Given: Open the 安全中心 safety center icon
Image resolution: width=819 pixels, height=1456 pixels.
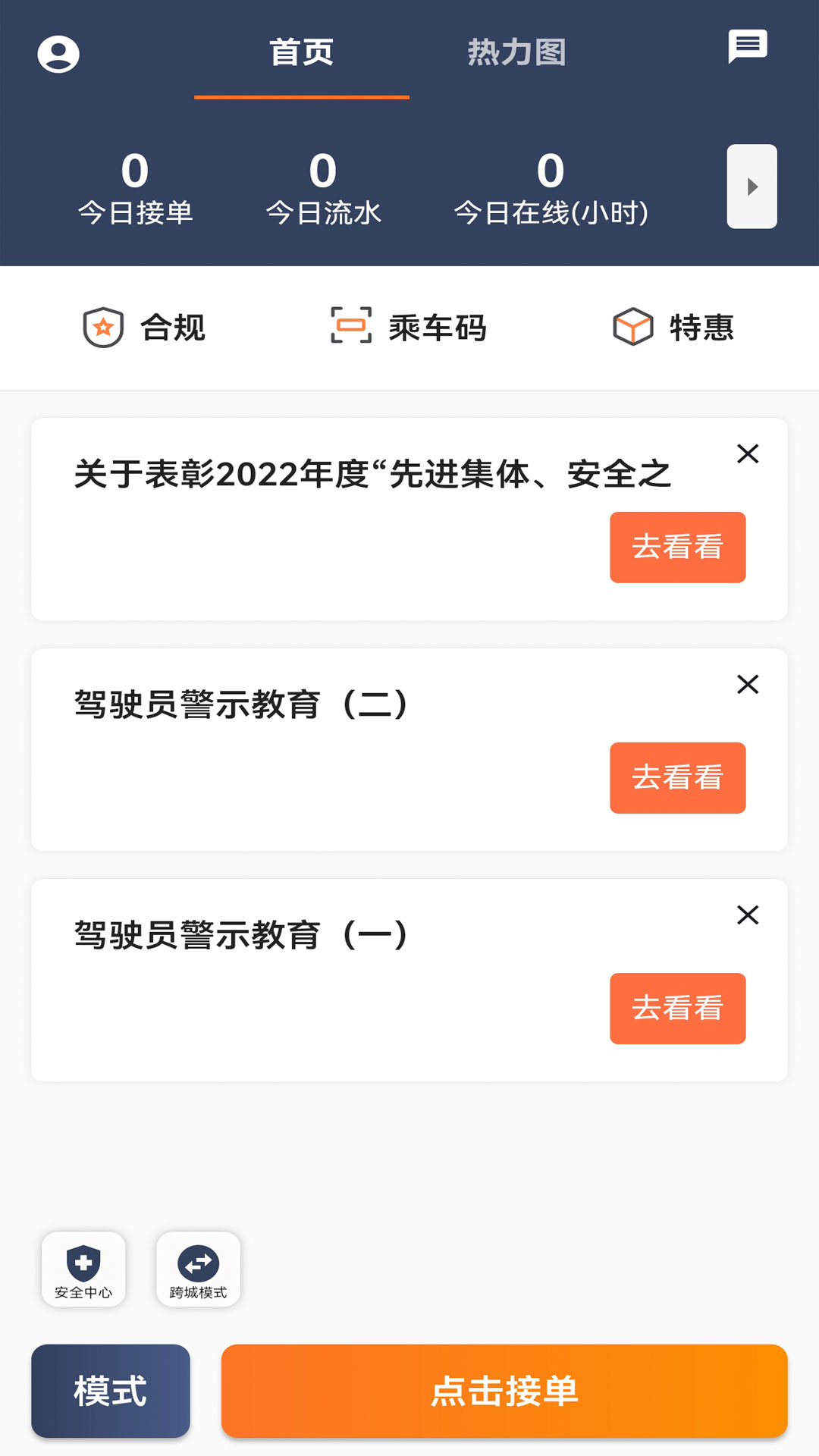Looking at the screenshot, I should pyautogui.click(x=83, y=1269).
